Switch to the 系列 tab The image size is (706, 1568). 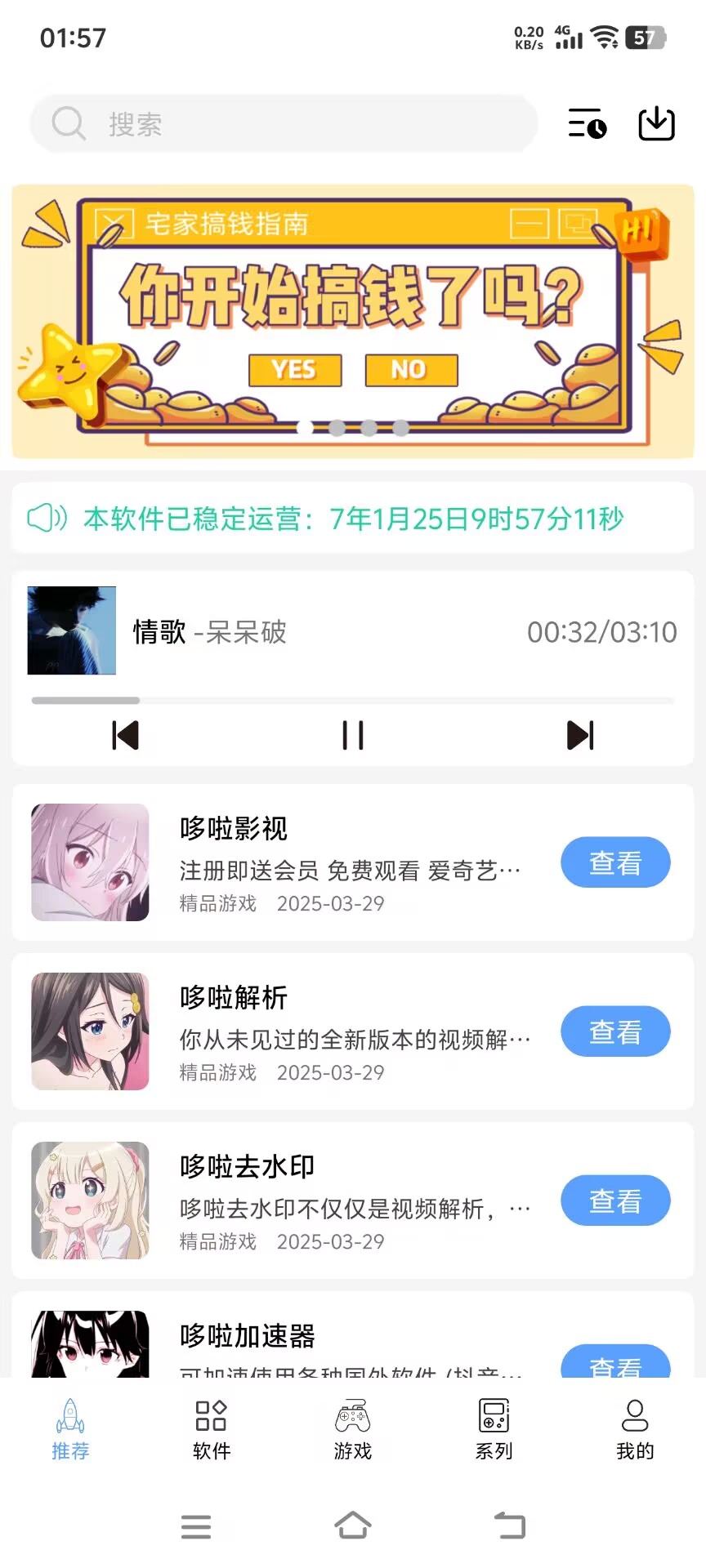(494, 1429)
